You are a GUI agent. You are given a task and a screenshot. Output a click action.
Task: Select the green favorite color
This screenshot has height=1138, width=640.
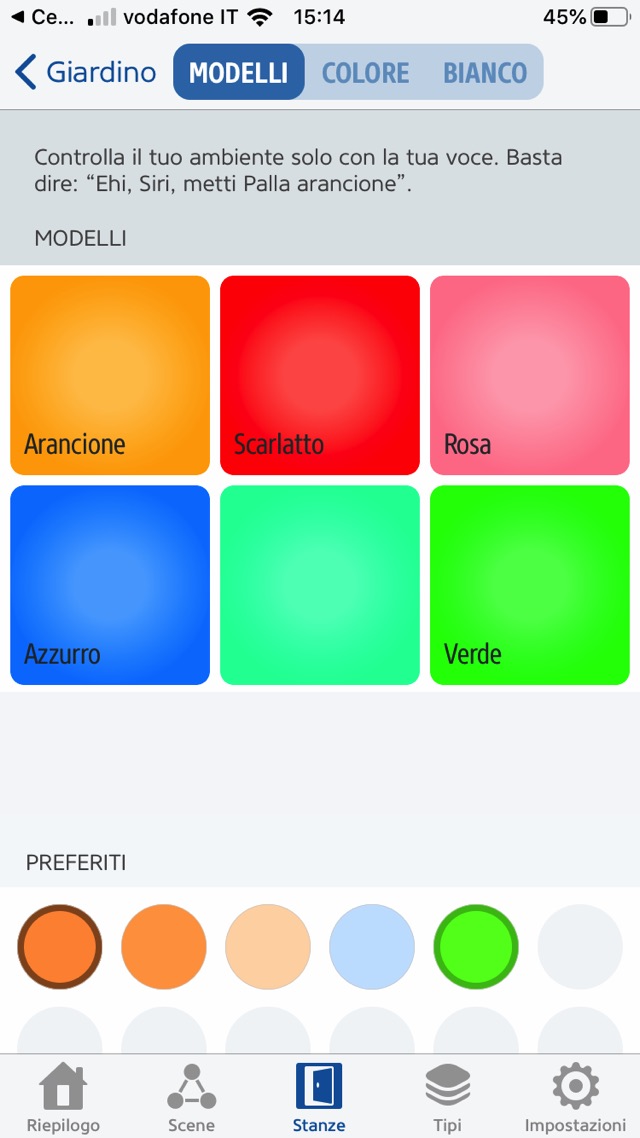pyautogui.click(x=476, y=947)
